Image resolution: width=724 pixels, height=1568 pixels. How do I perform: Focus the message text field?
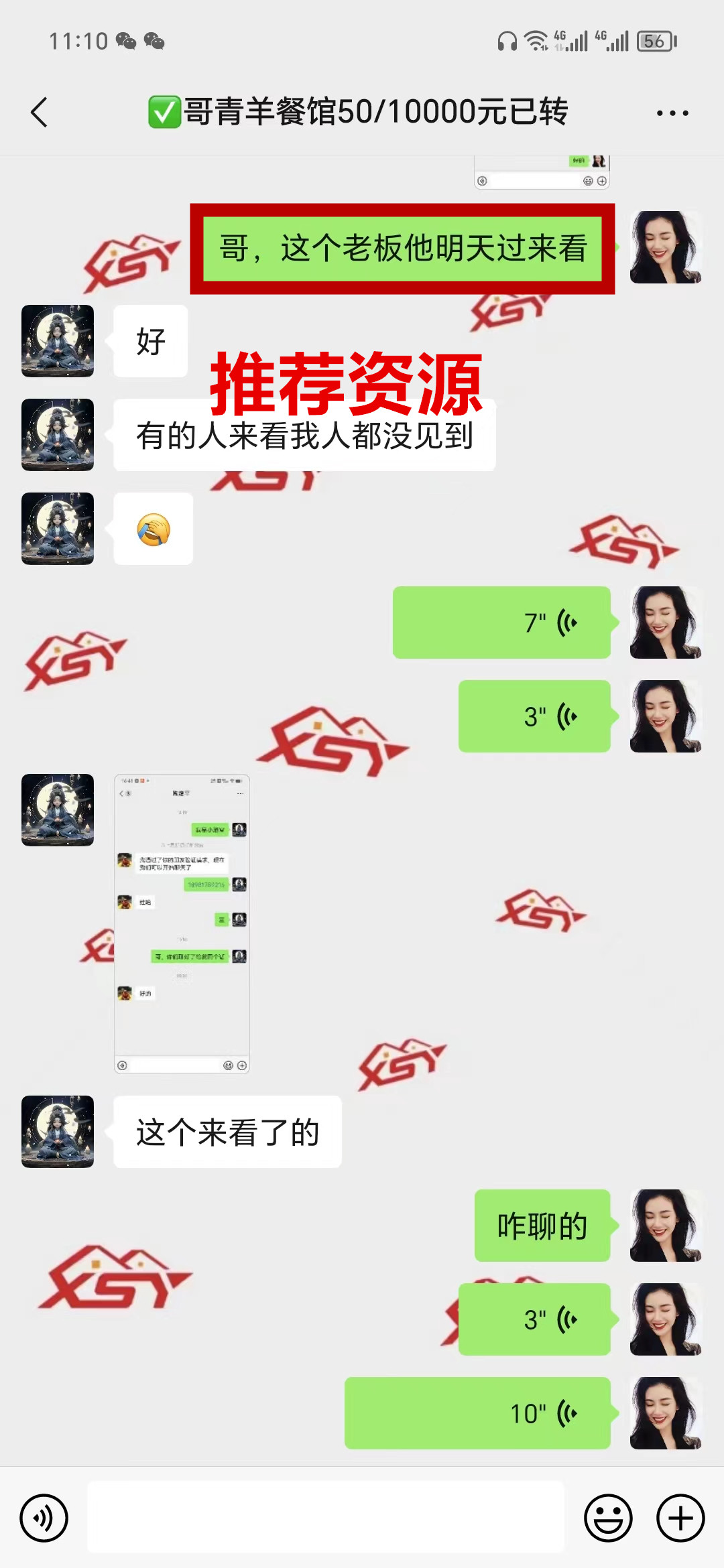[326, 1518]
